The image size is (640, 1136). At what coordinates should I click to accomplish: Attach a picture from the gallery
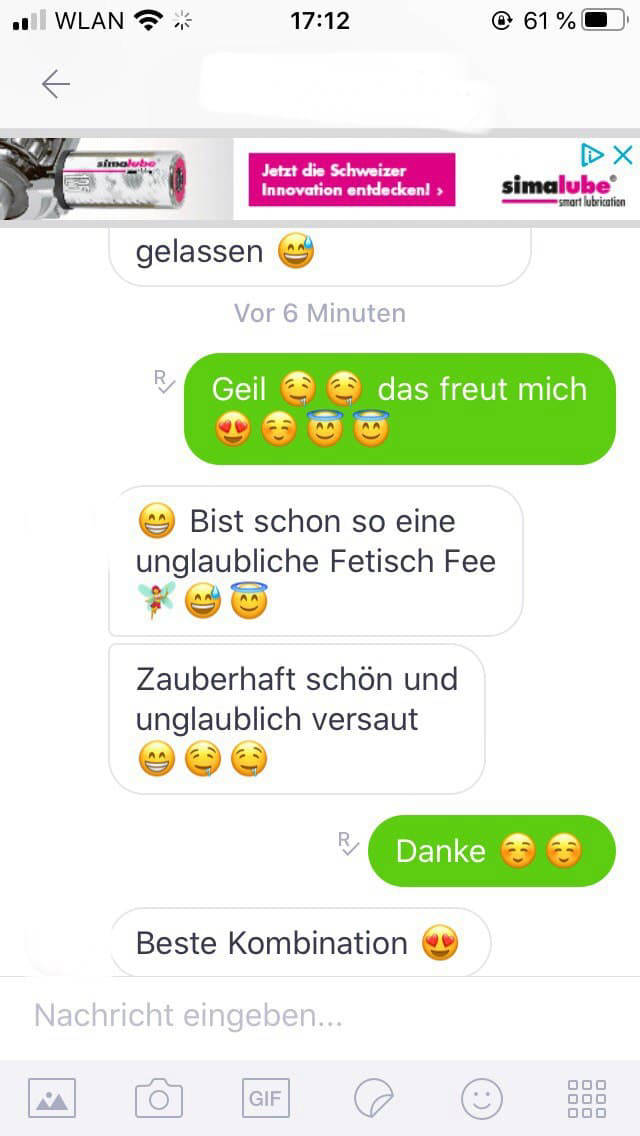[x=52, y=1099]
